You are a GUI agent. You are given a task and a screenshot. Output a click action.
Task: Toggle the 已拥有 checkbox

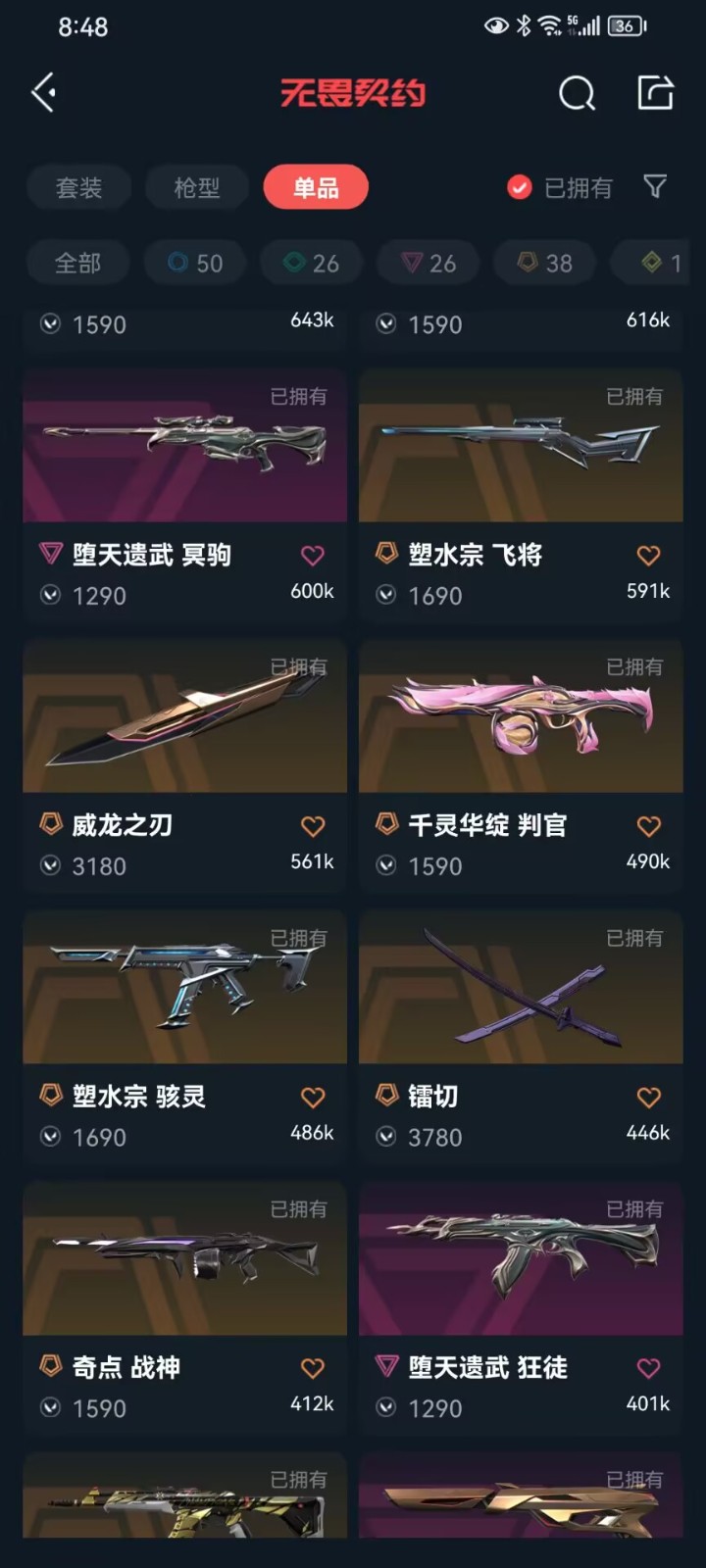pyautogui.click(x=520, y=187)
